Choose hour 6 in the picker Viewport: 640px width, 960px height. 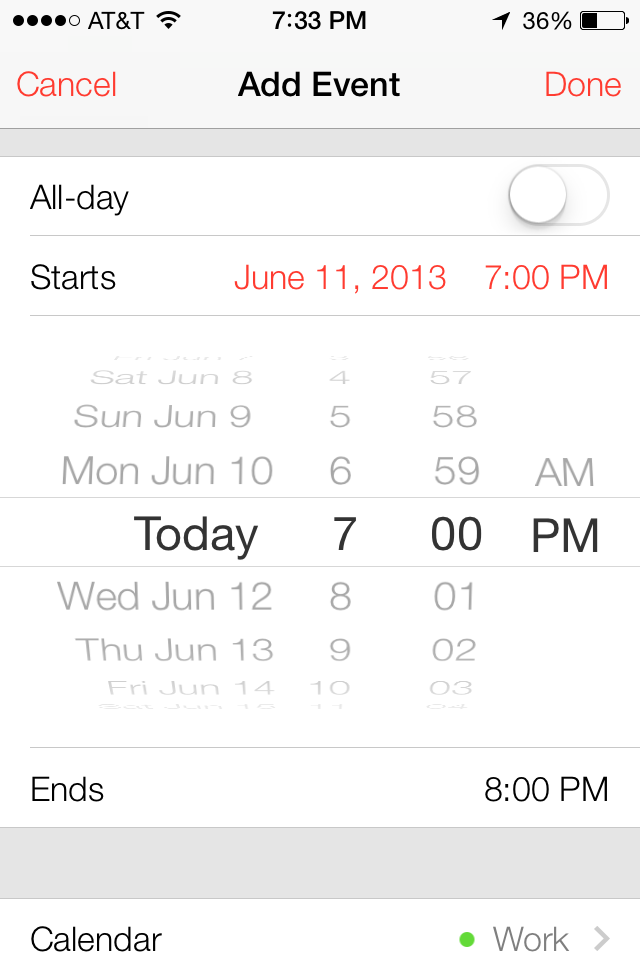pyautogui.click(x=341, y=471)
